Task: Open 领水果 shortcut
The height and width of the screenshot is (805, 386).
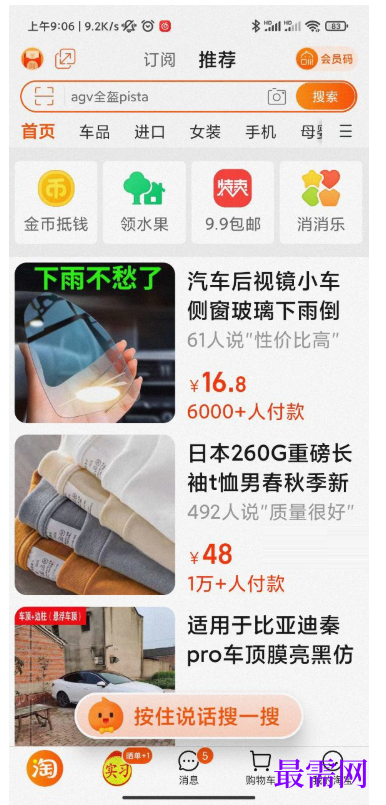Action: pyautogui.click(x=144, y=202)
